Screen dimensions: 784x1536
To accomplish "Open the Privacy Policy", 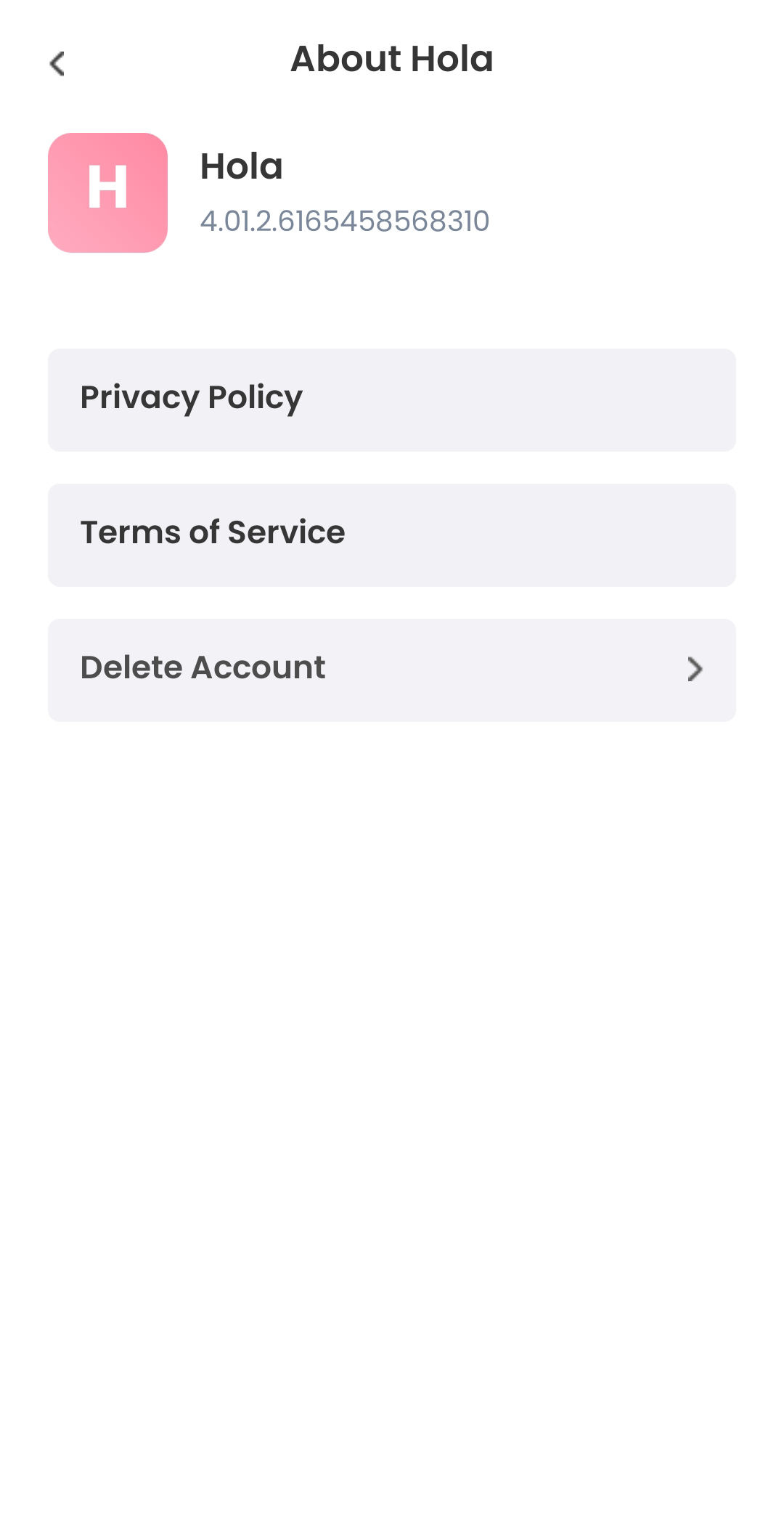I will pyautogui.click(x=391, y=399).
